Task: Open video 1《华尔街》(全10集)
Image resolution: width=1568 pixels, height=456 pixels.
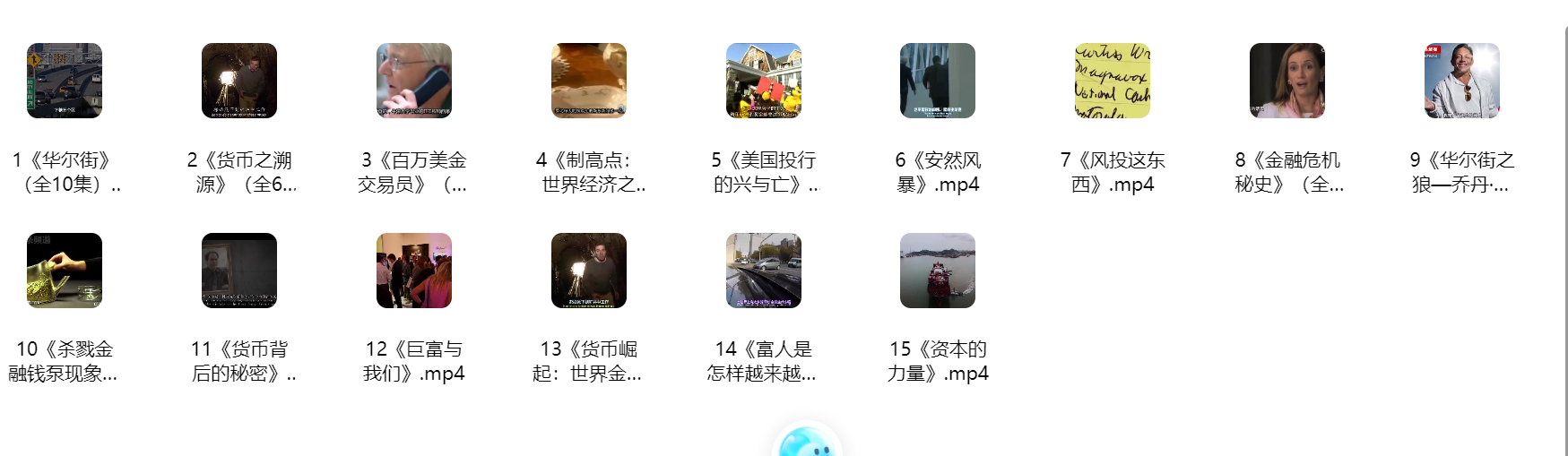Action: point(65,81)
